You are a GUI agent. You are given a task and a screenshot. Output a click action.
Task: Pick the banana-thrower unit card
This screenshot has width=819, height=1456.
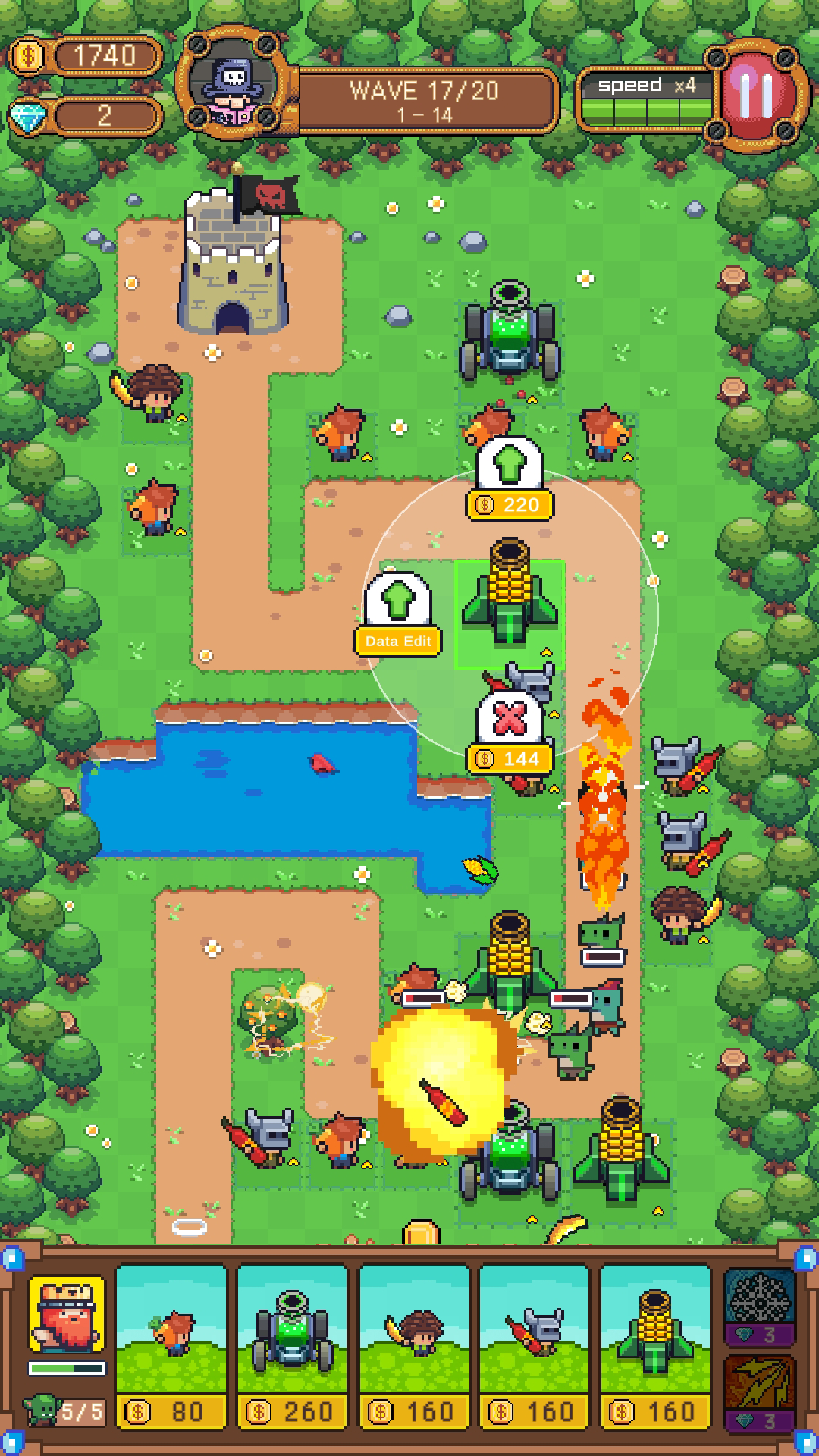[414, 1348]
